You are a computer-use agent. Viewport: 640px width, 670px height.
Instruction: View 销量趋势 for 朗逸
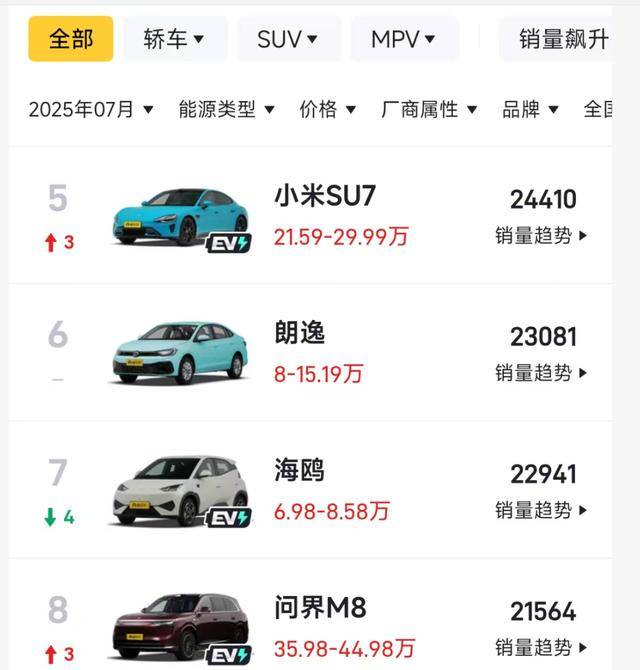[x=541, y=373]
